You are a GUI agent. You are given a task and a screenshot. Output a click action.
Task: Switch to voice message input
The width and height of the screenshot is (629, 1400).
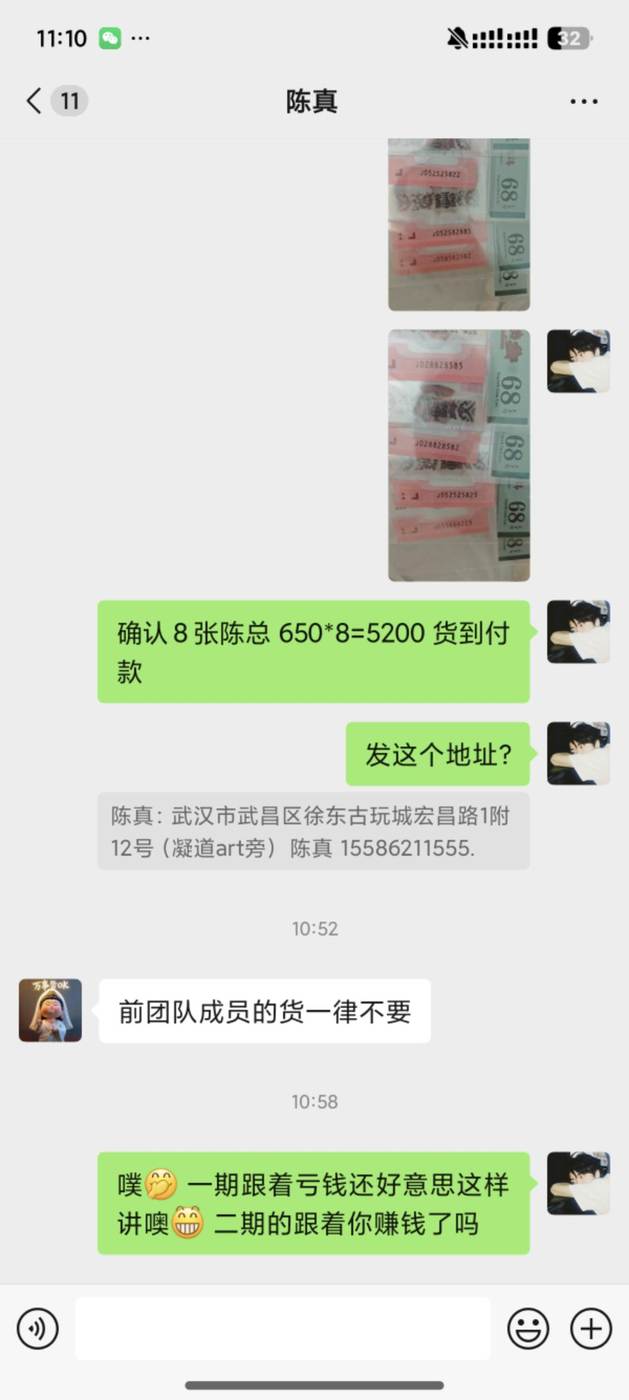[38, 1328]
